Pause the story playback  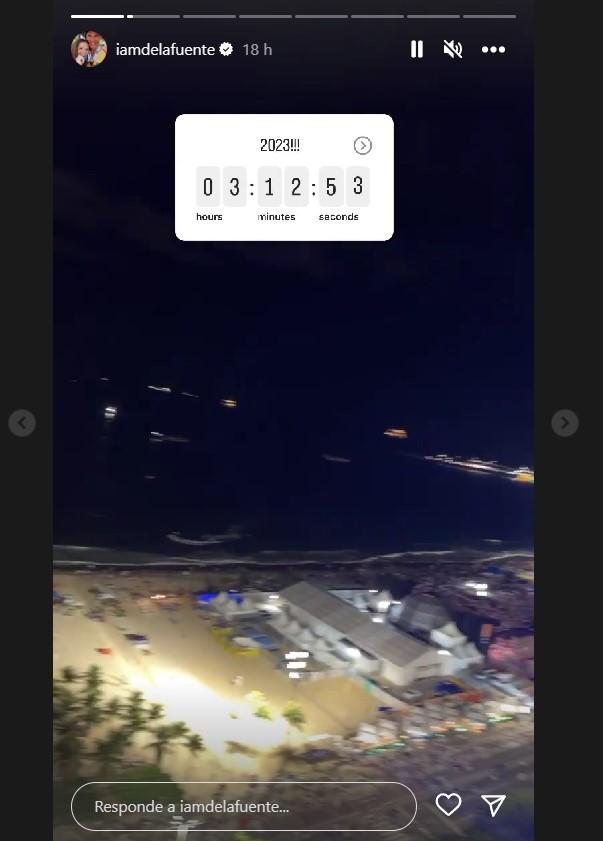point(417,49)
